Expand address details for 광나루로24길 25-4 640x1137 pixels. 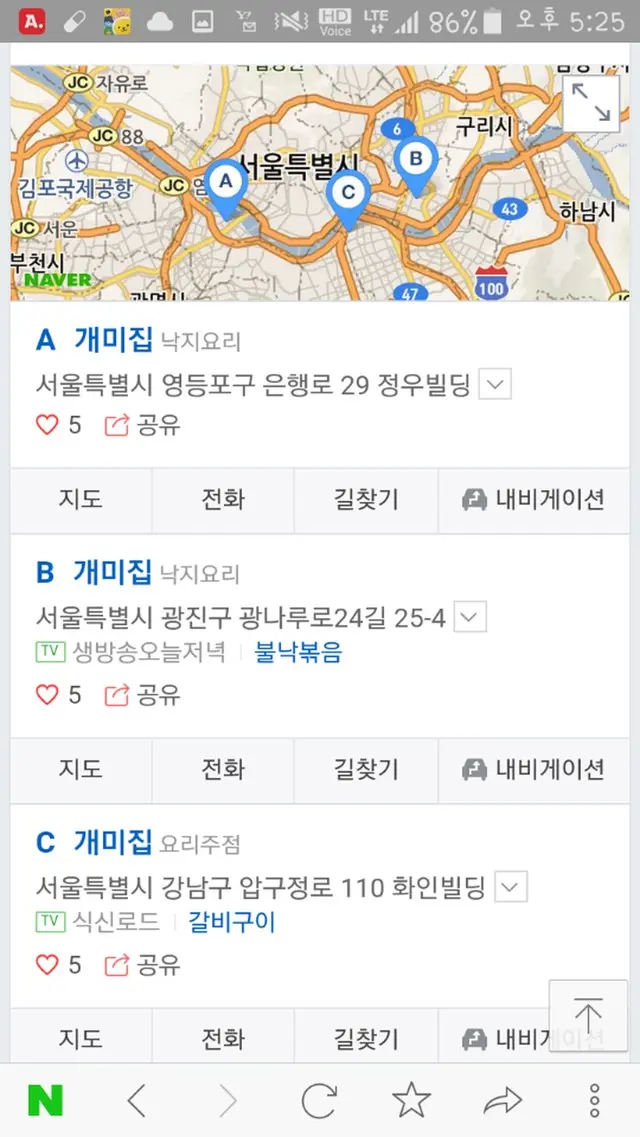tap(470, 618)
